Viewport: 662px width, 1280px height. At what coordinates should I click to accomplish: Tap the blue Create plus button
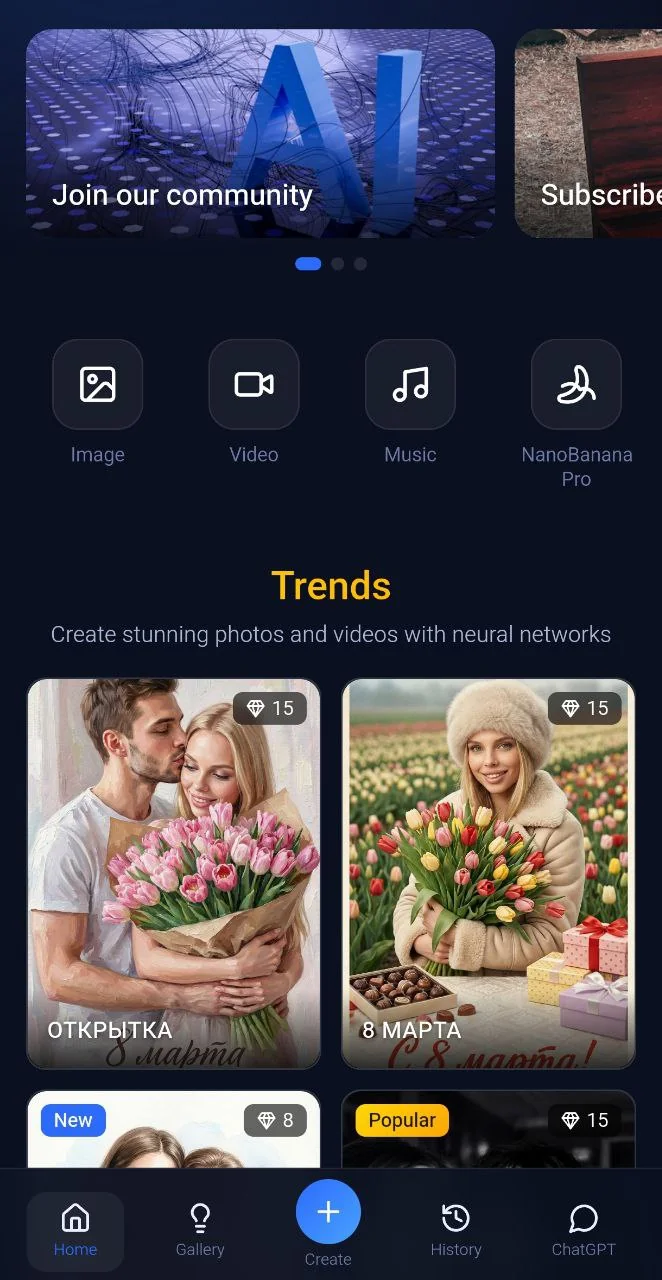328,1212
